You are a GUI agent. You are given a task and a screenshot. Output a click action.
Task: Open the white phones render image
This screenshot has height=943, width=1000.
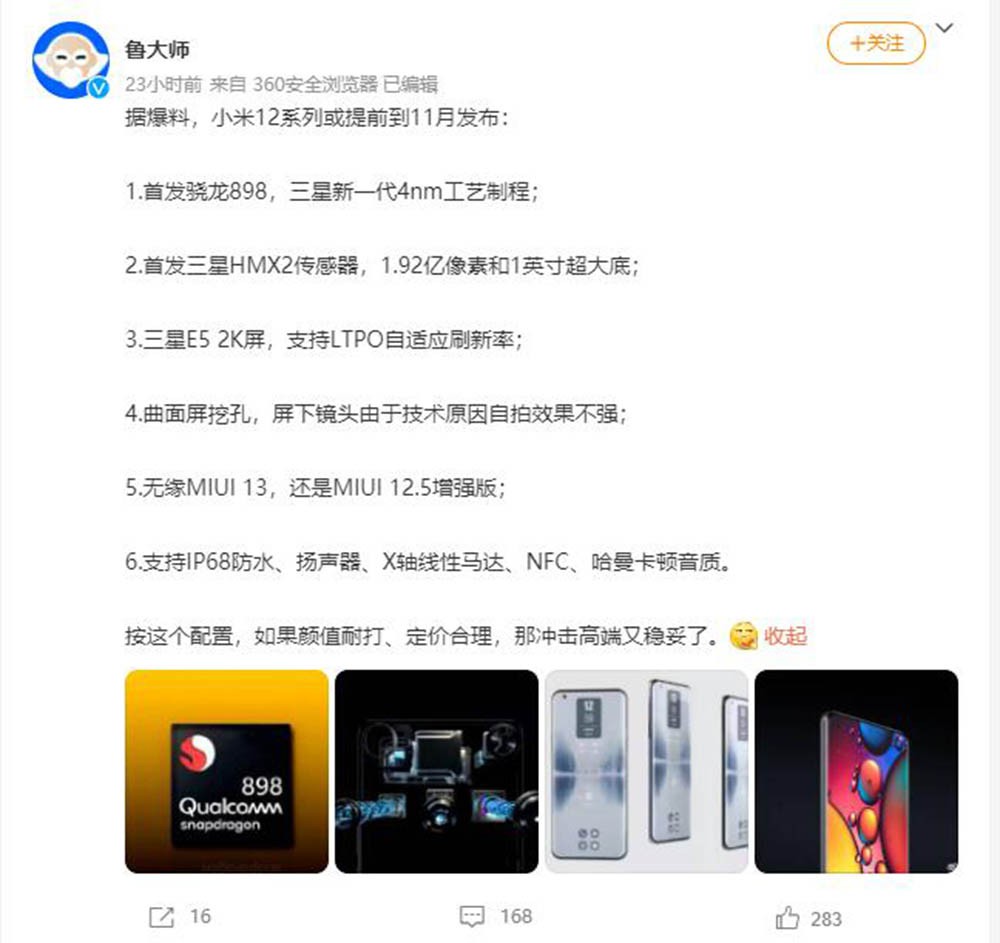(x=646, y=771)
